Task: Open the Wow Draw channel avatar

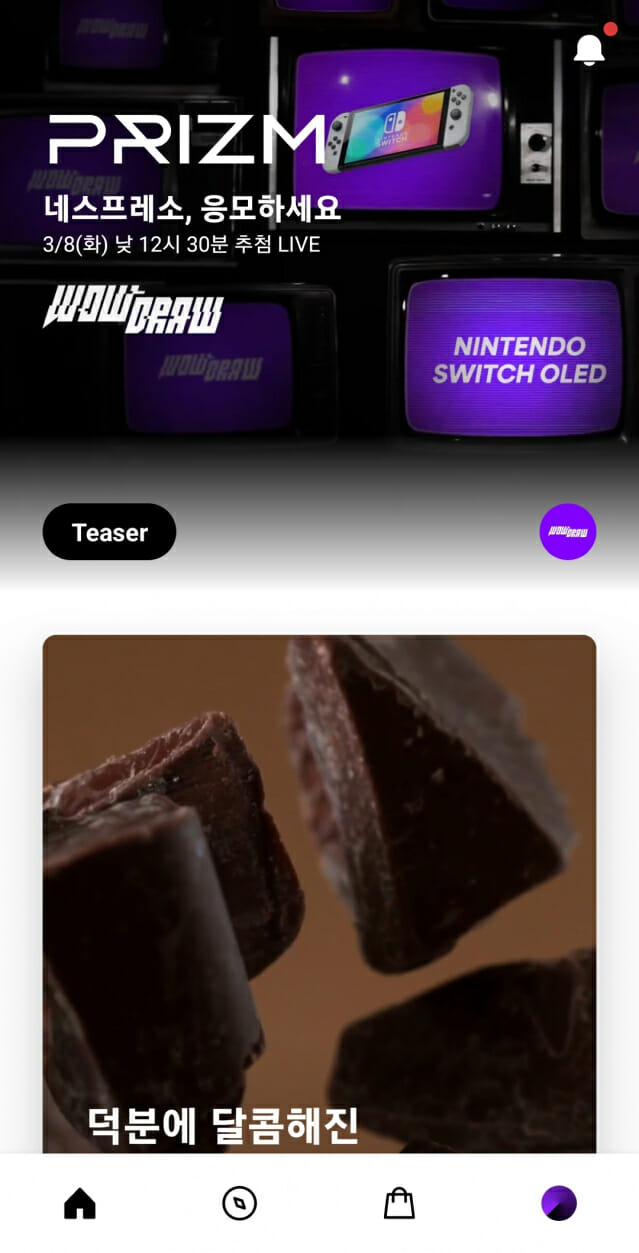Action: (567, 532)
